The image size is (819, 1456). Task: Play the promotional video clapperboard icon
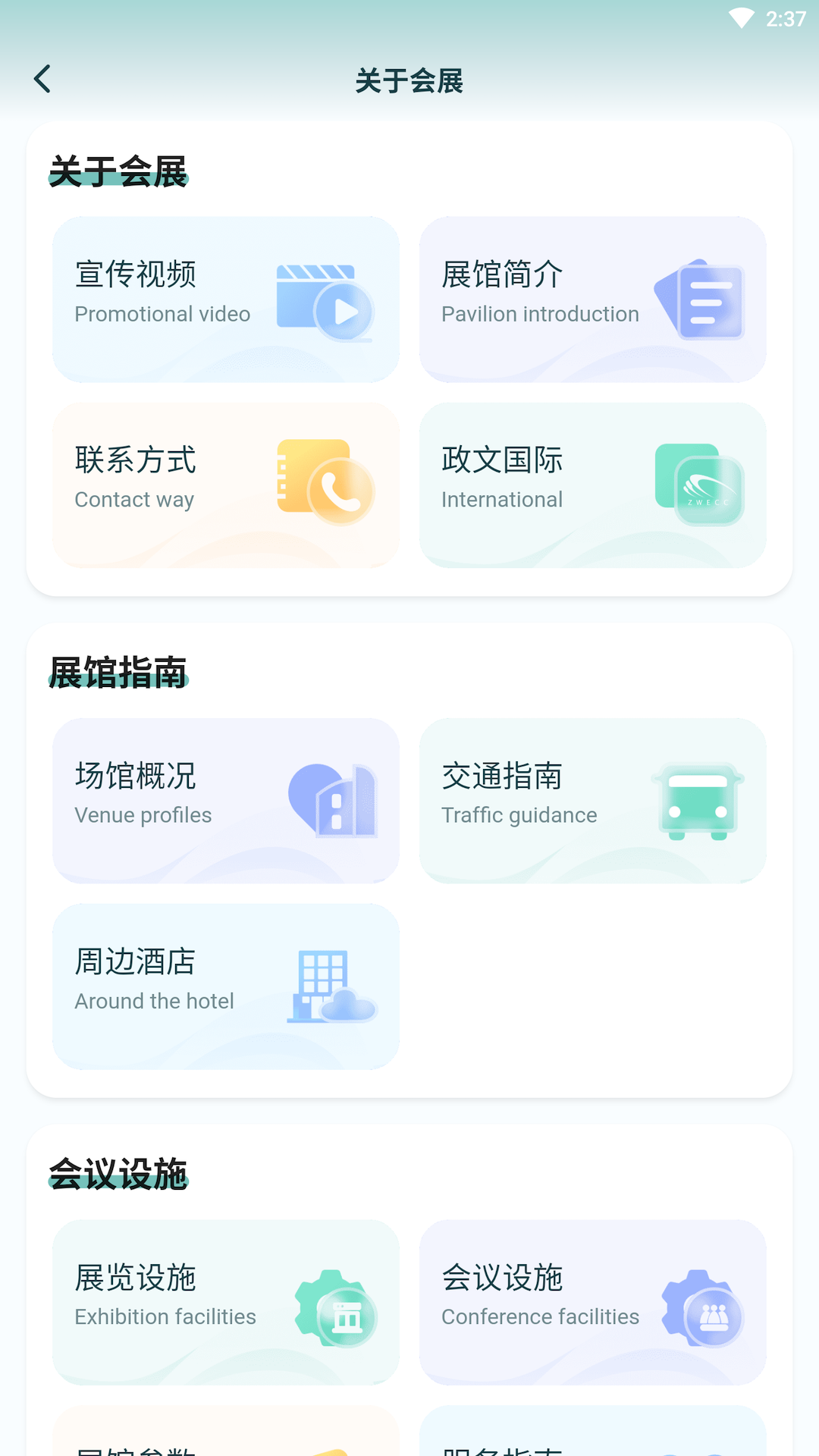(x=324, y=302)
